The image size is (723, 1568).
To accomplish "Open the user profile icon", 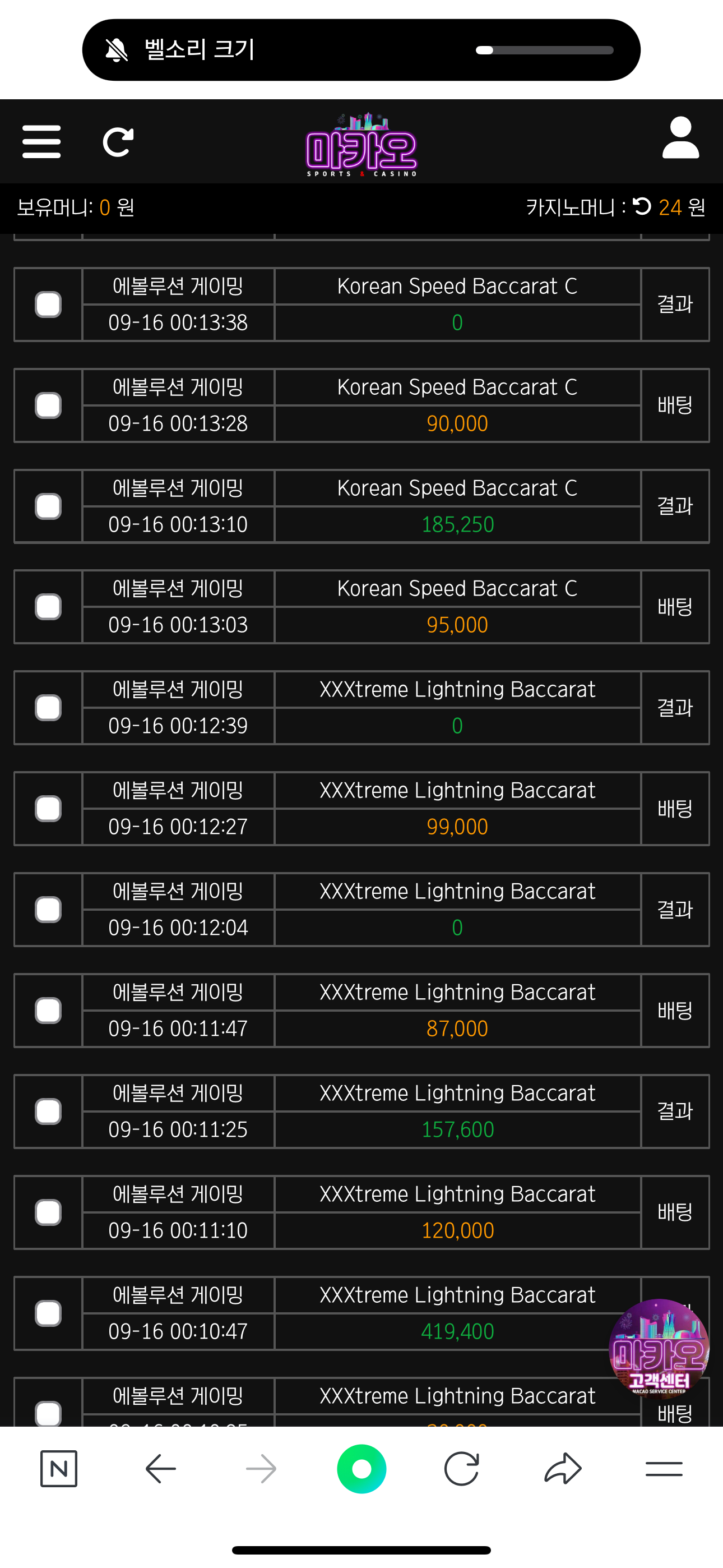I will click(680, 139).
